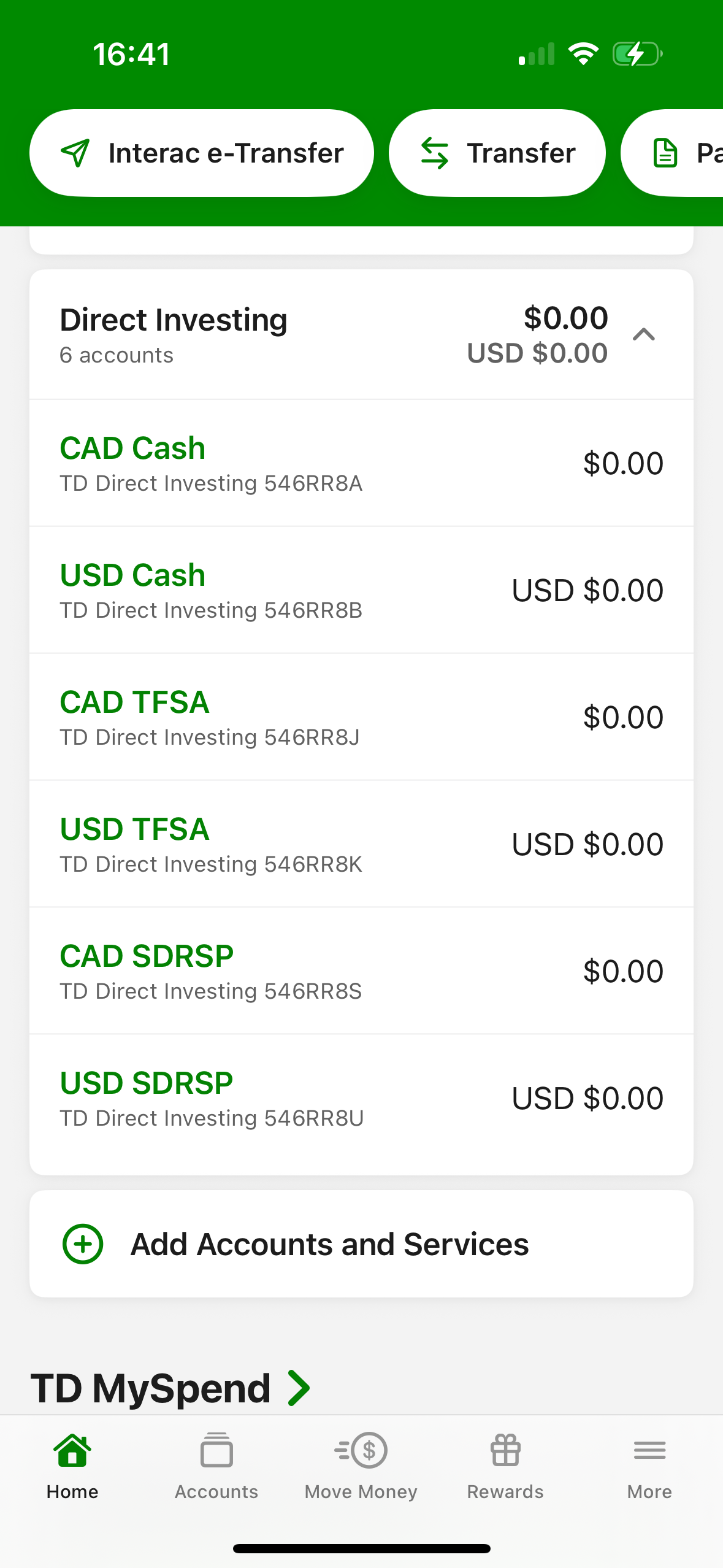Open the Rewards tab
This screenshot has height=1568, width=723.
tap(505, 1467)
